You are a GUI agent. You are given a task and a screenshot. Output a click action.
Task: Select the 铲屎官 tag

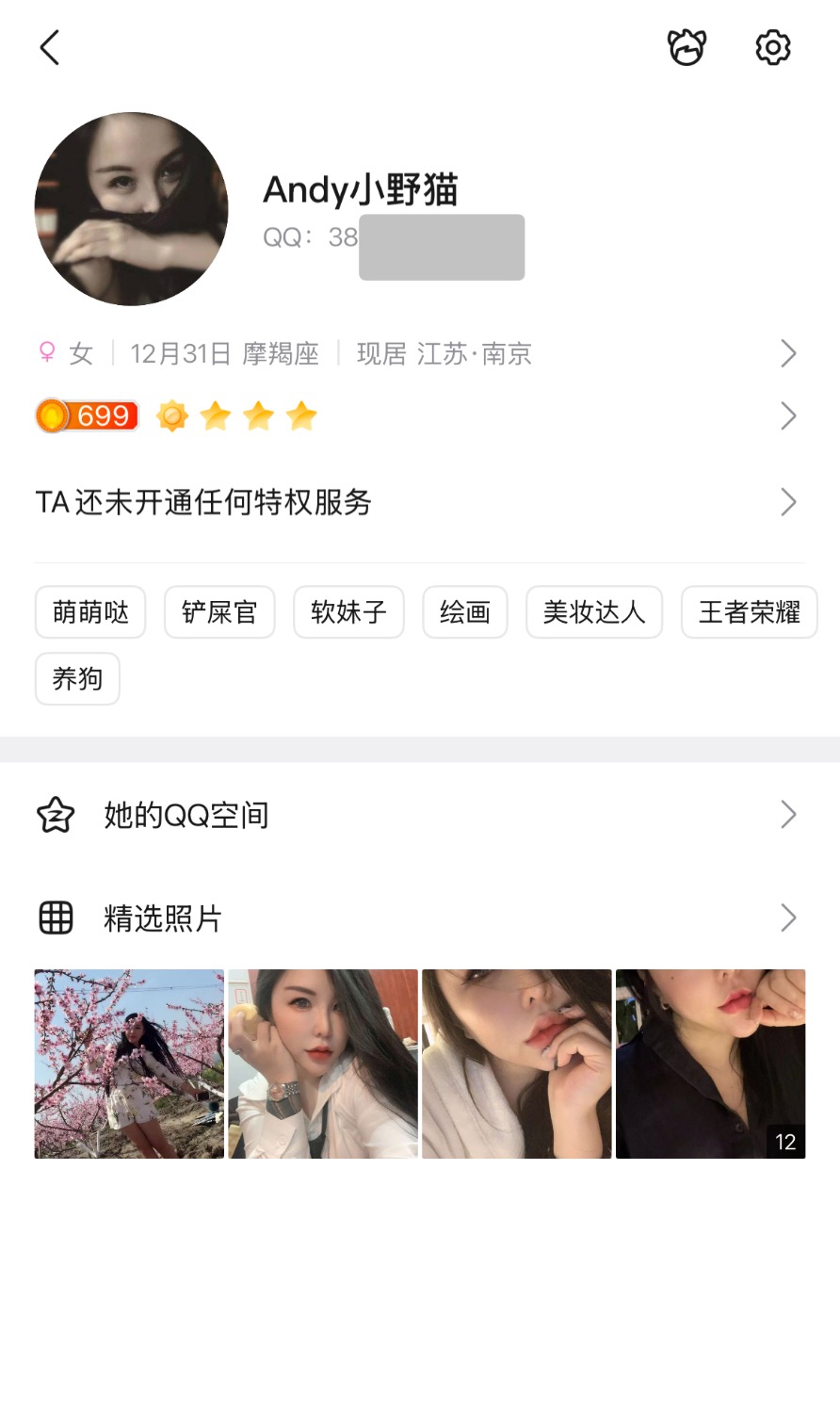tap(219, 612)
